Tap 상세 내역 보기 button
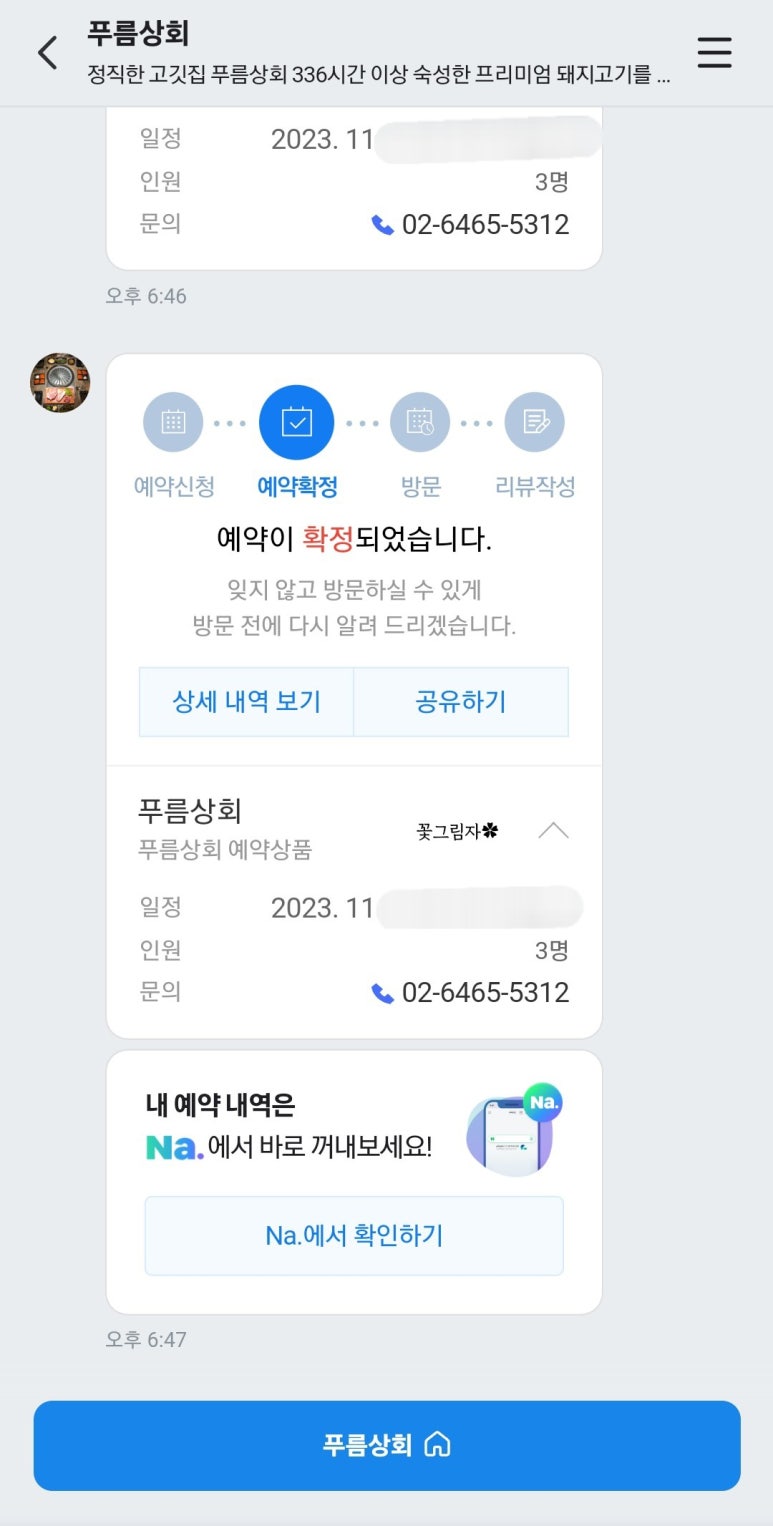This screenshot has height=1526, width=773. click(246, 702)
